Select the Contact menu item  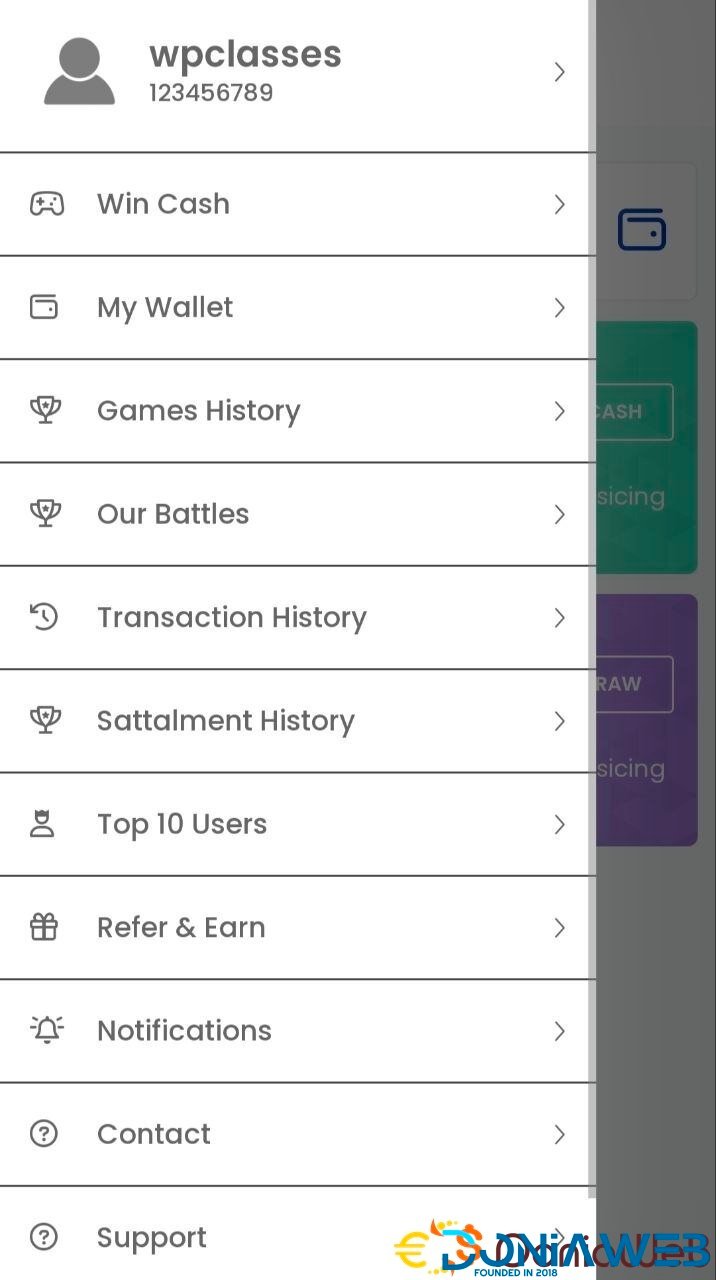tap(154, 1134)
